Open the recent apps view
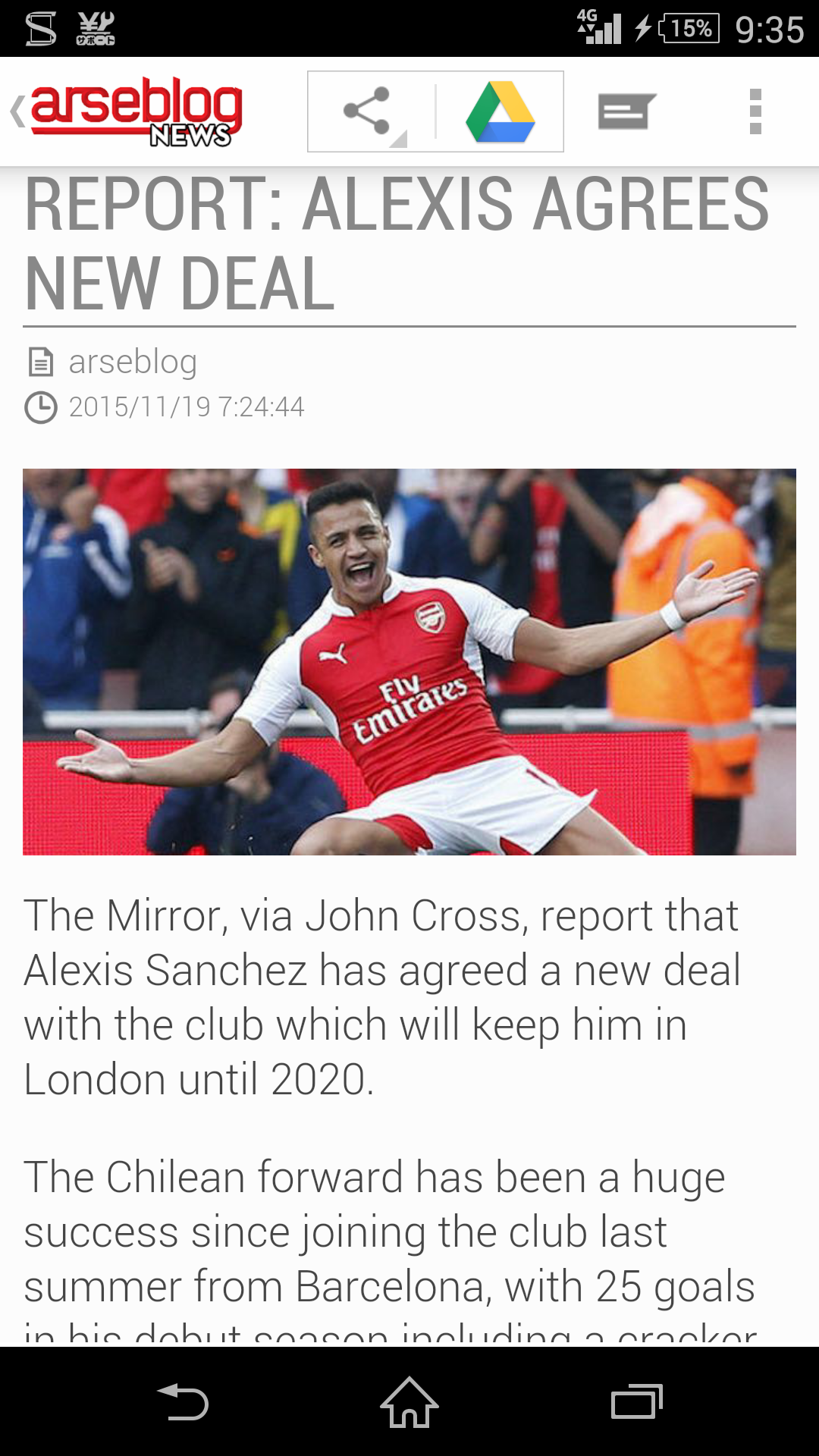Viewport: 819px width, 1456px height. coord(637,1401)
